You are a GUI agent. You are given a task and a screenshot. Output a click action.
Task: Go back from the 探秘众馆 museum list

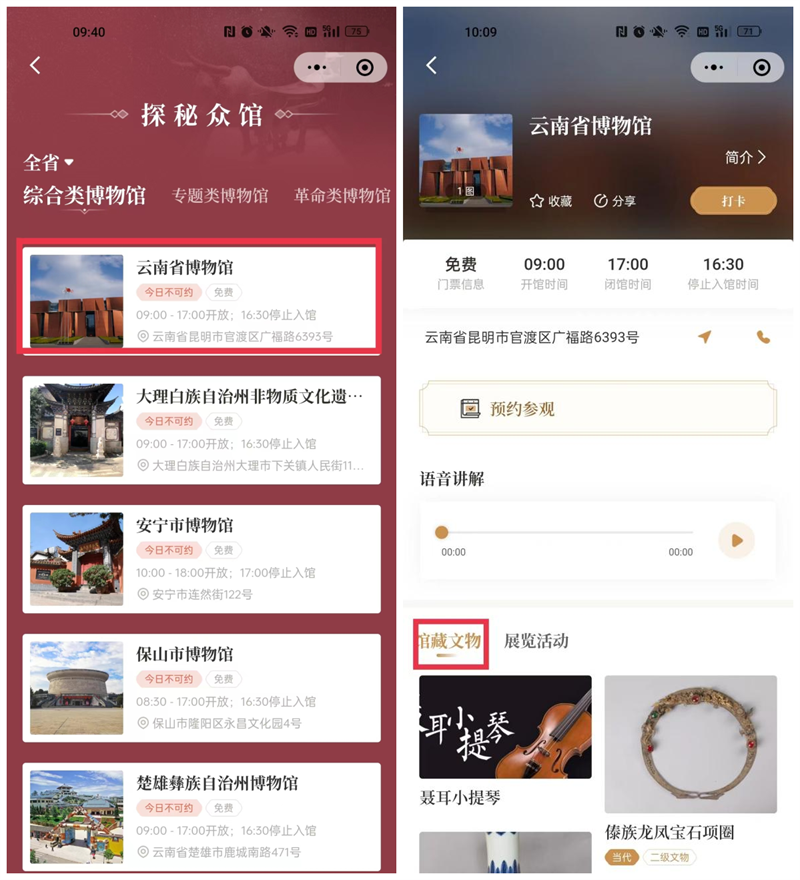click(35, 65)
